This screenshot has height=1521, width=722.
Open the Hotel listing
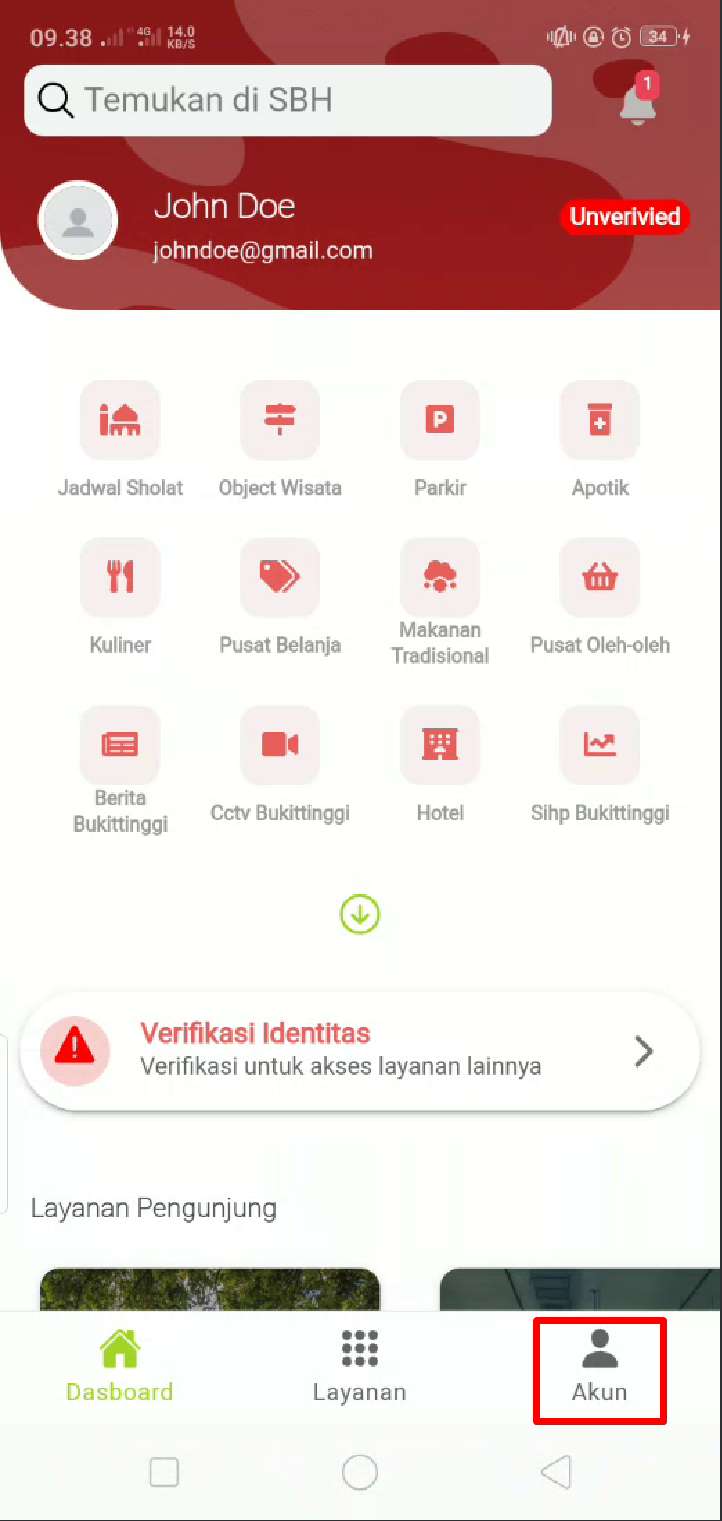coord(440,745)
